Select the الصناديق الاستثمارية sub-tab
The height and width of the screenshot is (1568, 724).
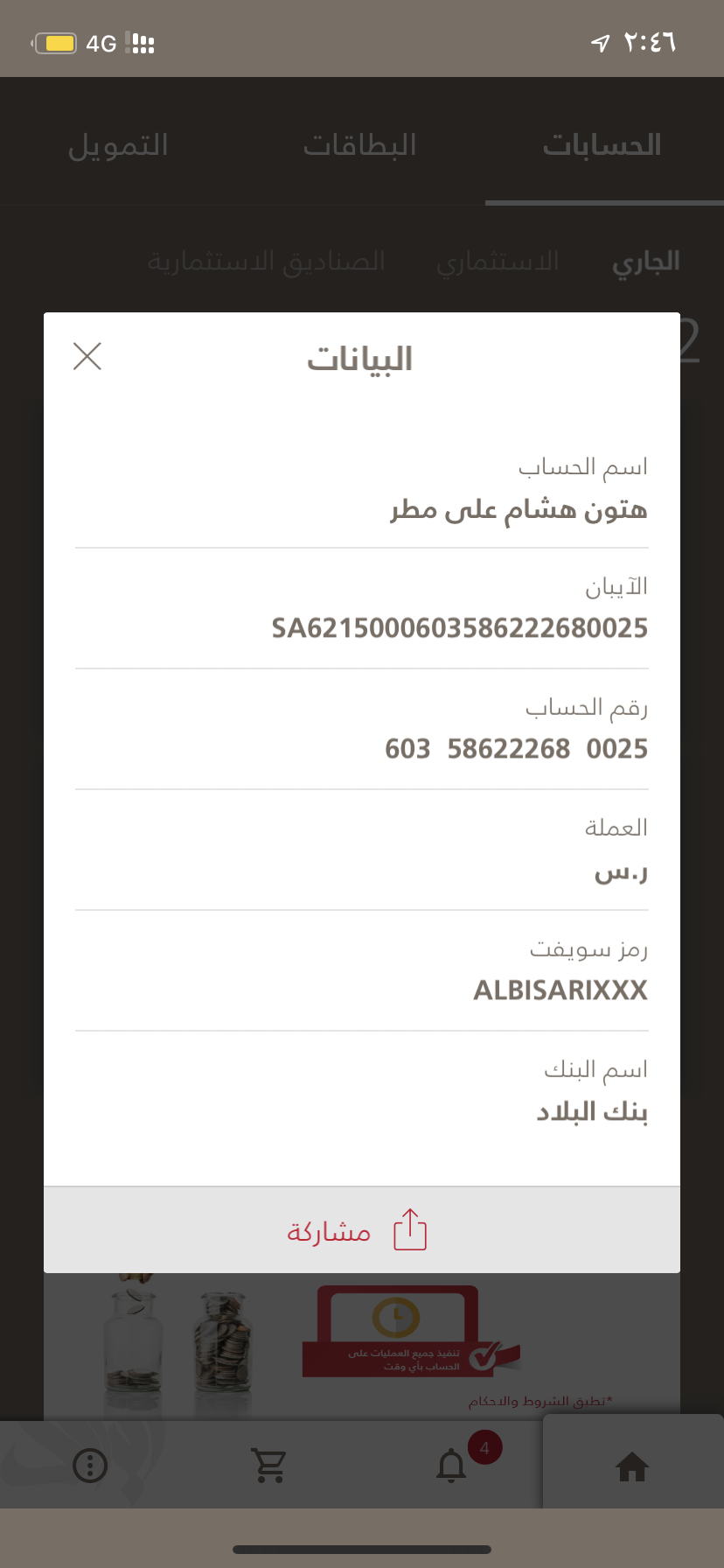tap(266, 262)
